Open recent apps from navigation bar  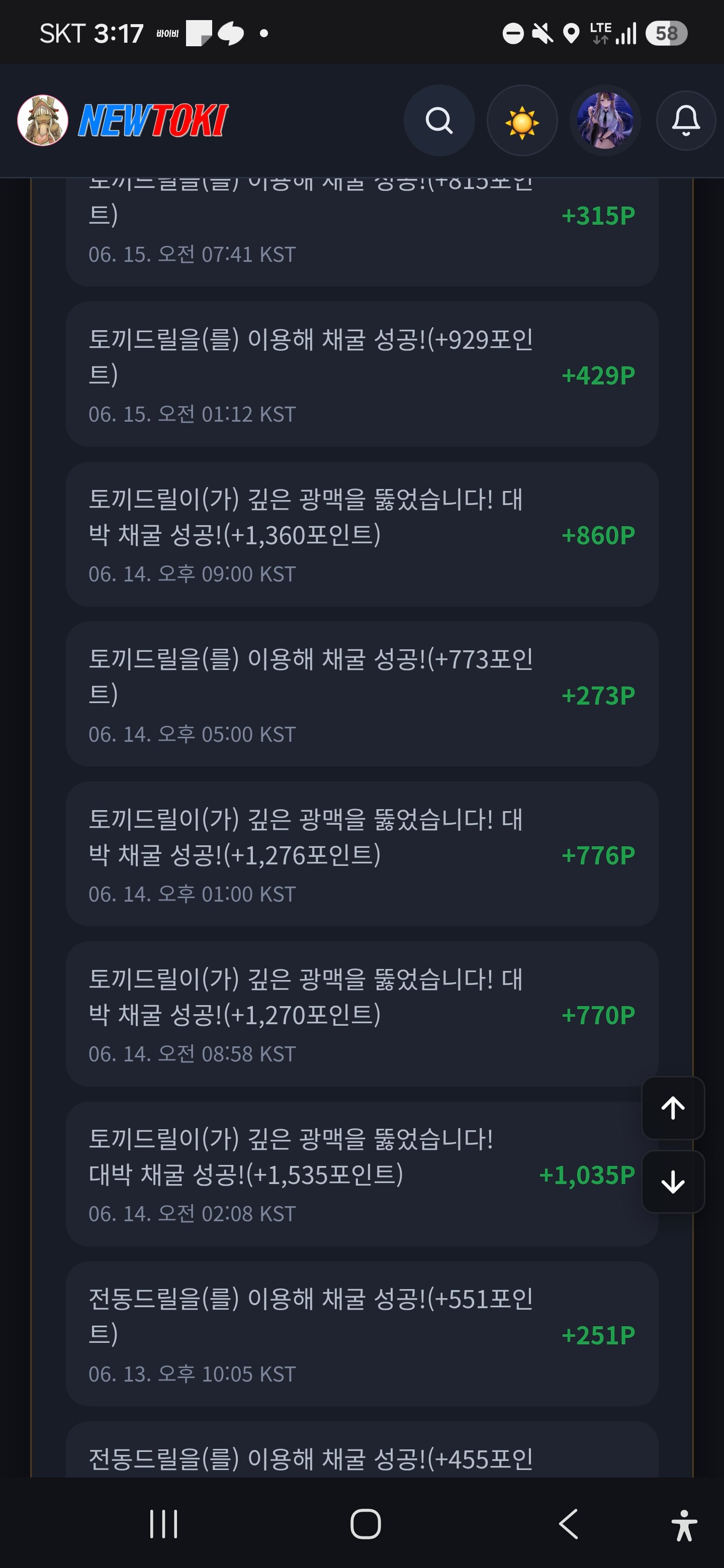click(x=164, y=1524)
